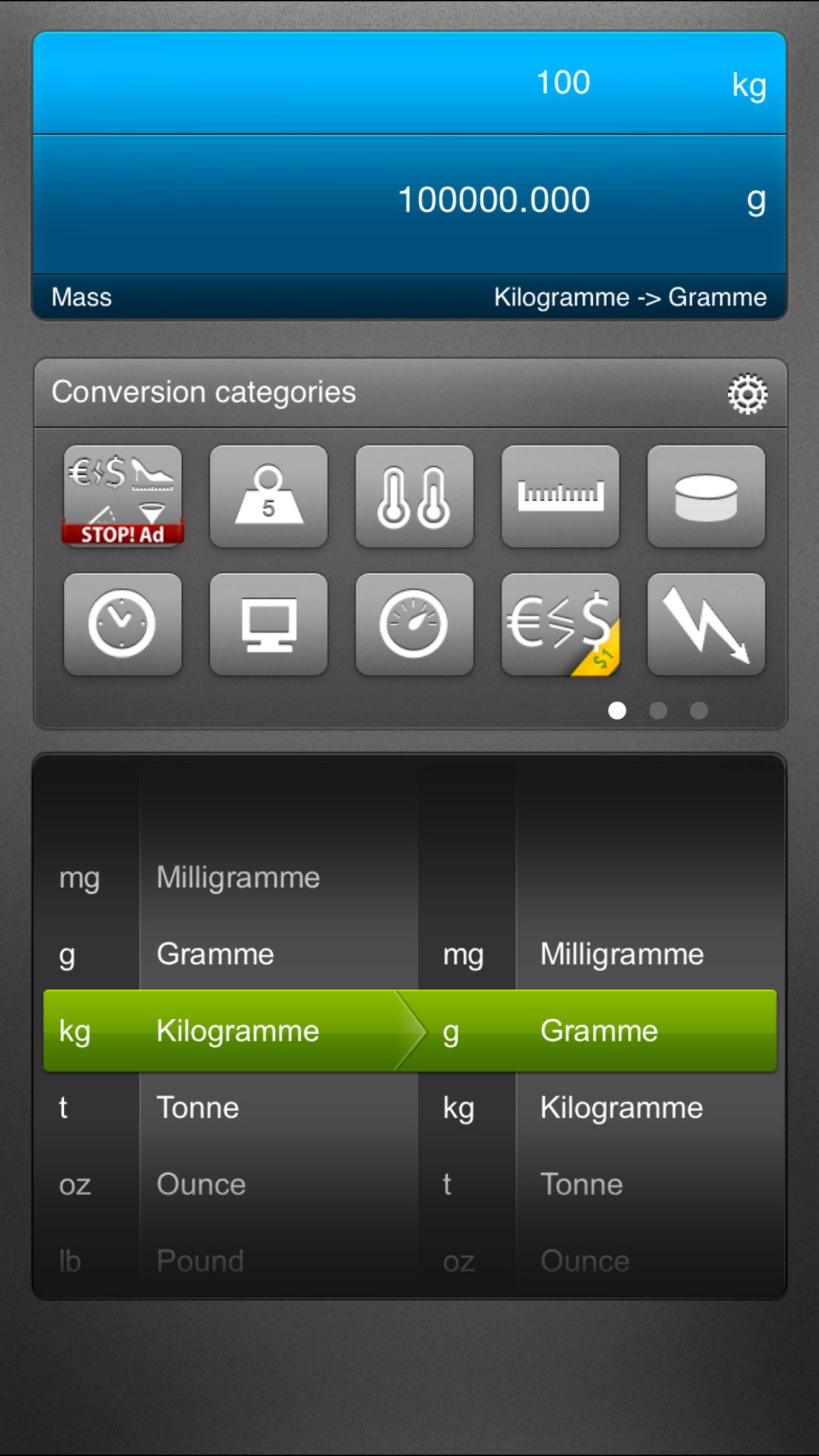The image size is (819, 1456).
Task: Tap the STOP! Ad remove-ads tile
Action: (123, 496)
